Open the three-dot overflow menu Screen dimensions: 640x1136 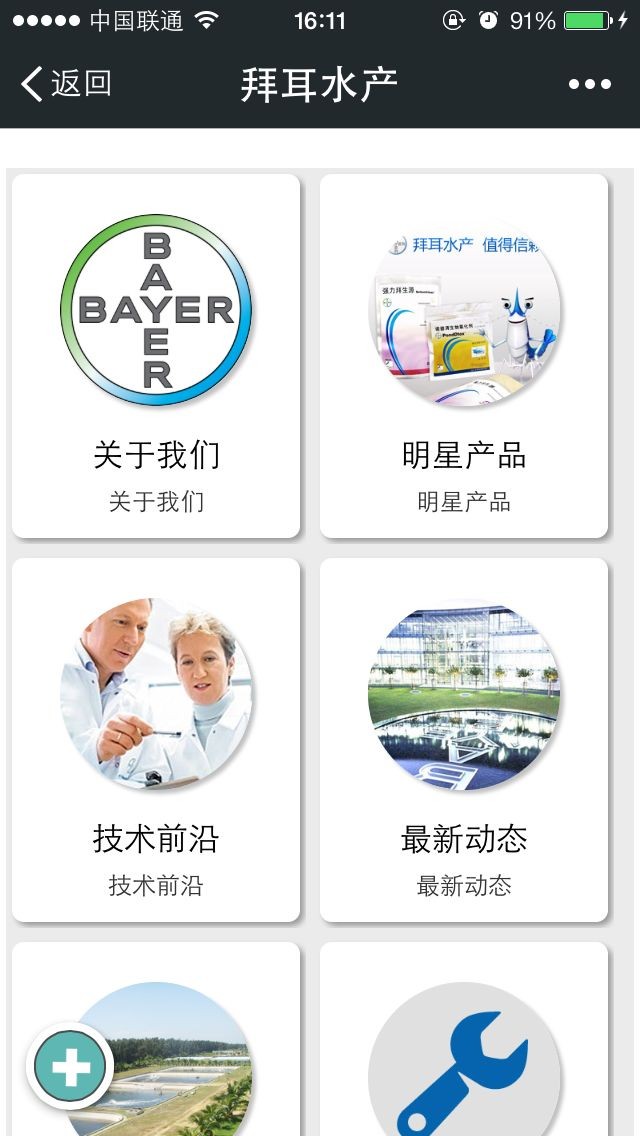tap(589, 85)
